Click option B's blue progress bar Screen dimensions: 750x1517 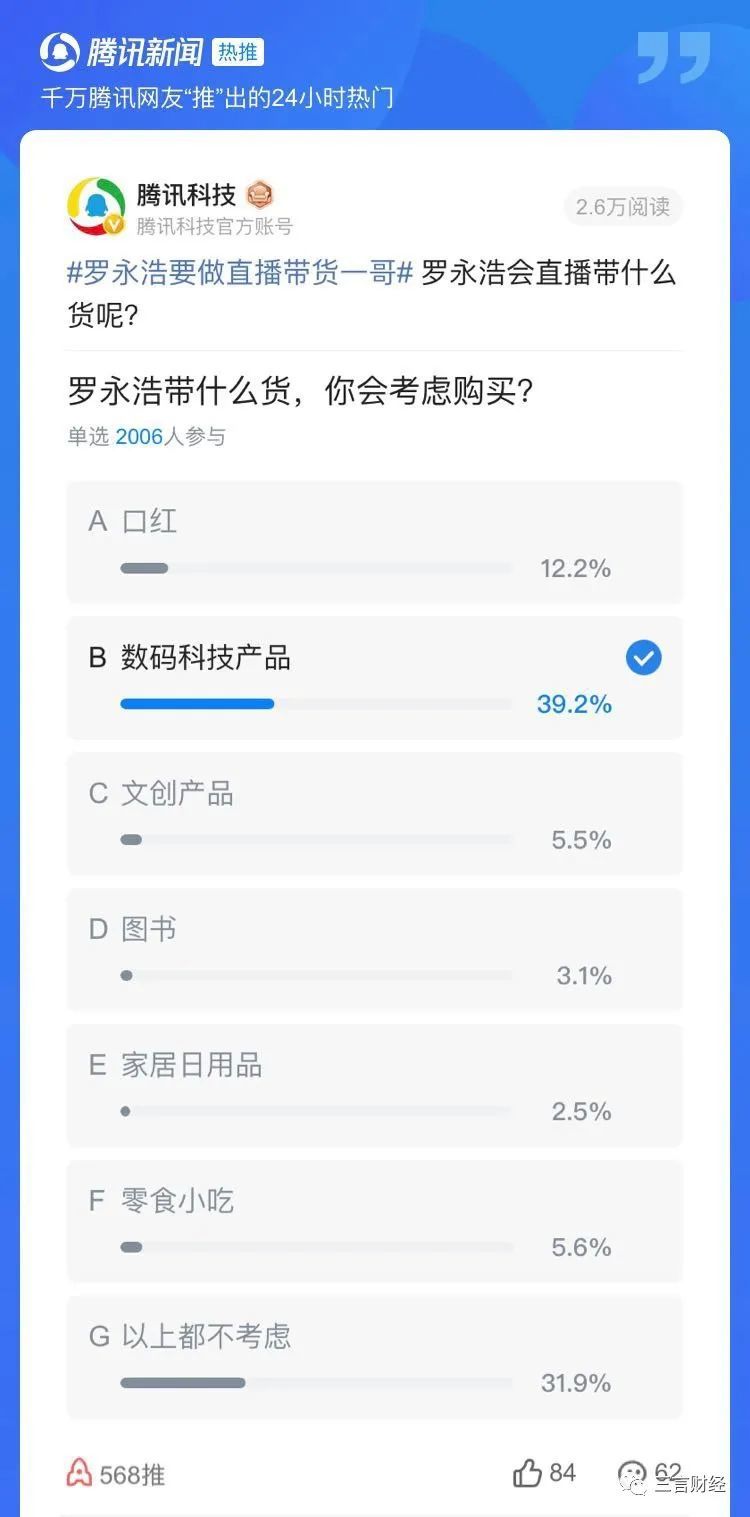click(x=197, y=704)
